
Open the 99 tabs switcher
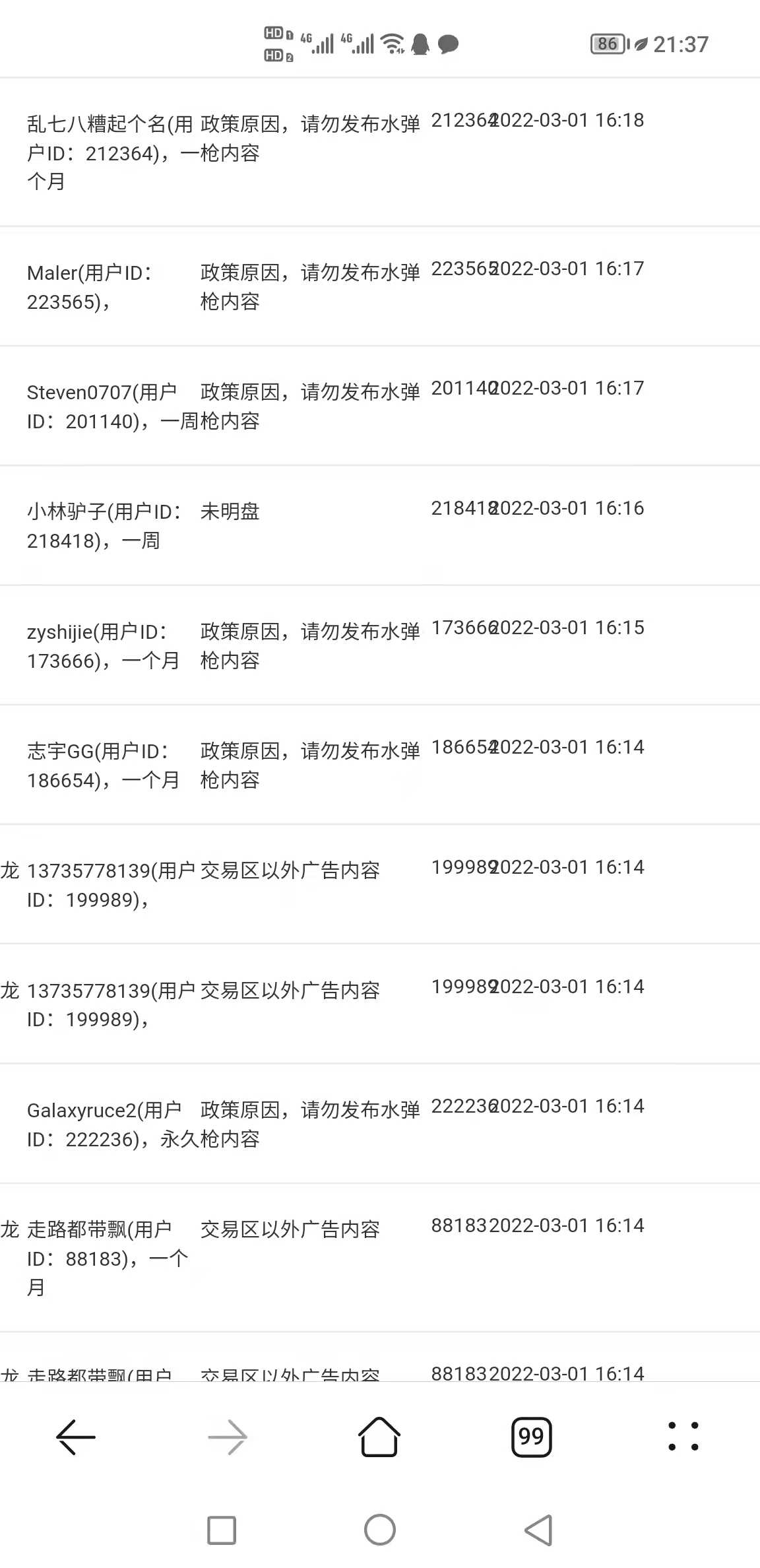(x=531, y=1437)
